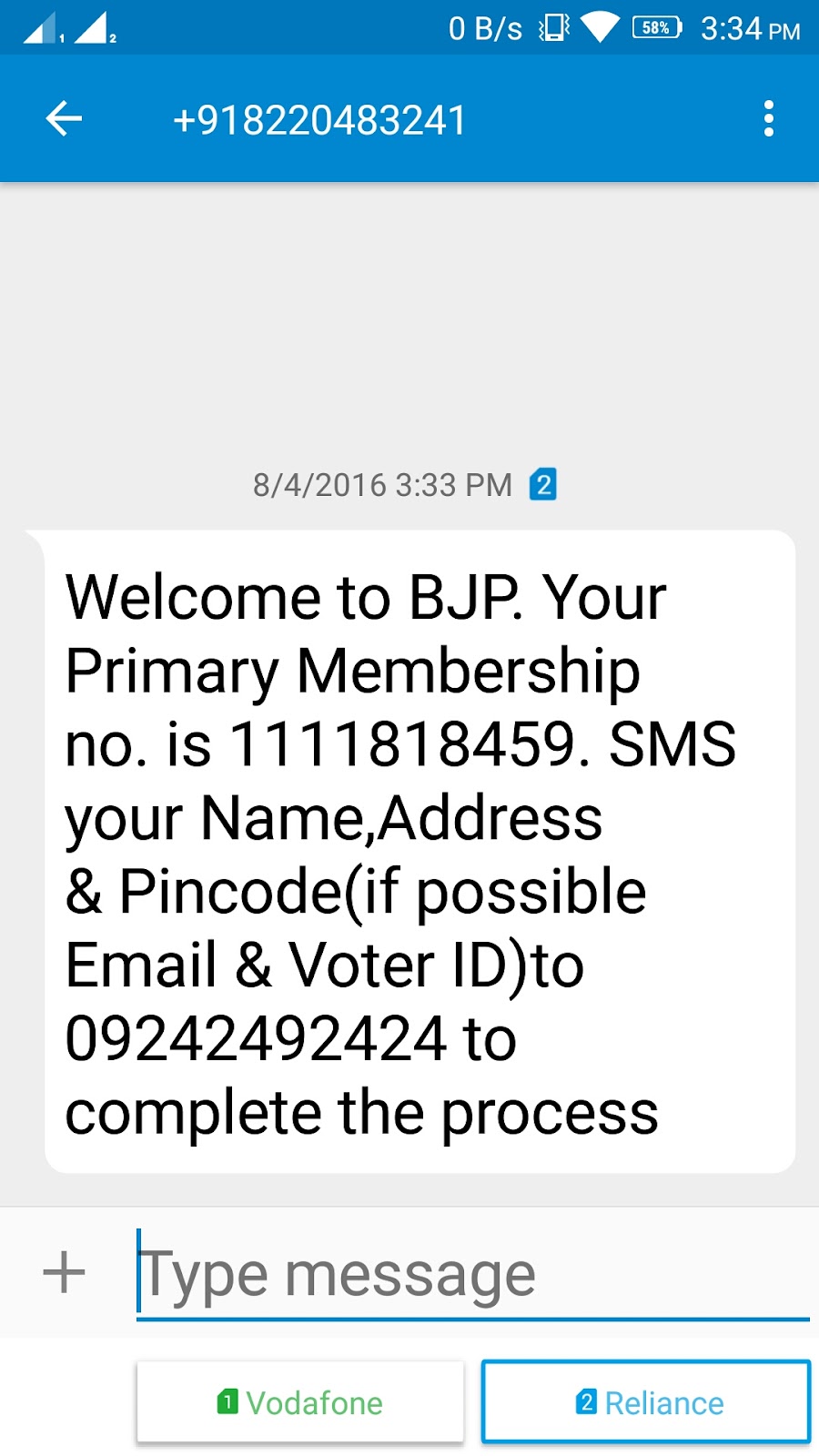Send via Vodafone SIM
The image size is (819, 1456).
coord(300,1402)
